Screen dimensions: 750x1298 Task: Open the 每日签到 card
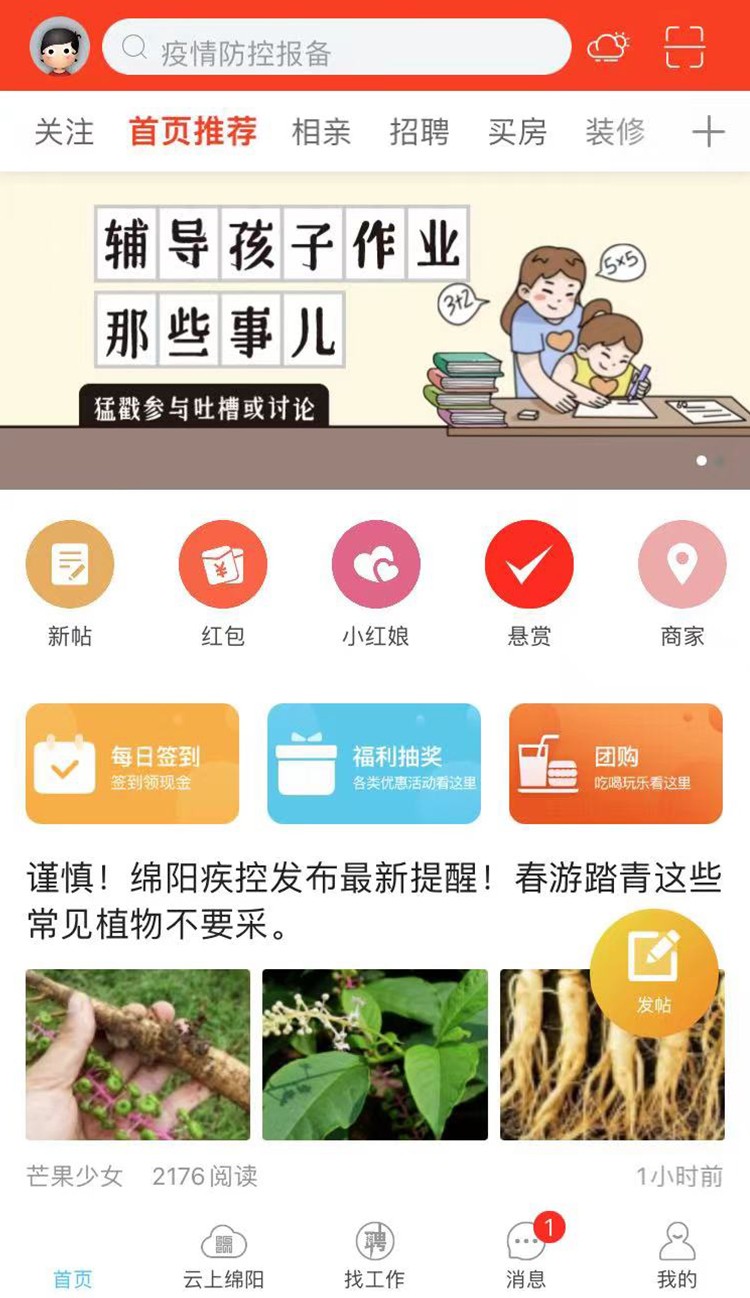coord(132,764)
